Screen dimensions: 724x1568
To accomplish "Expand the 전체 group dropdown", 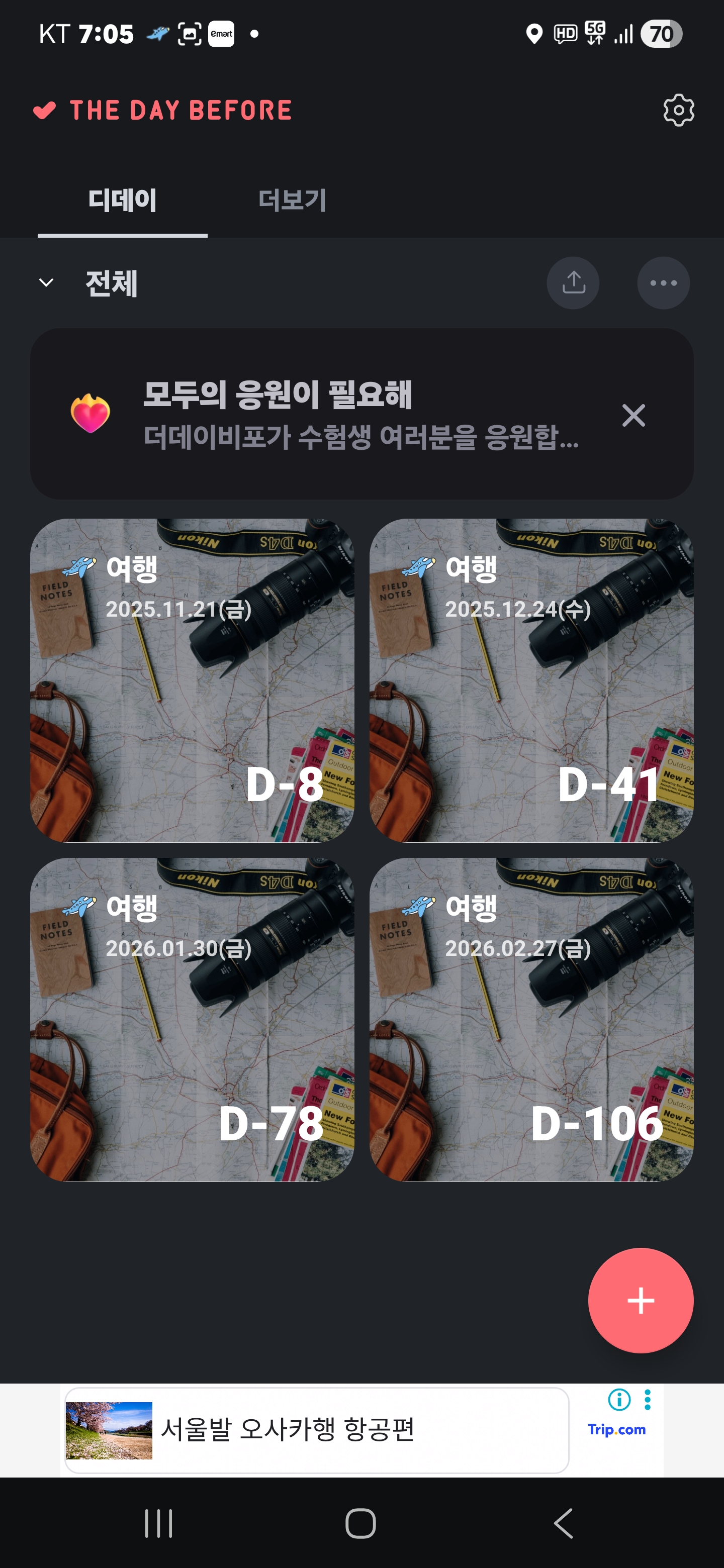I will point(46,283).
